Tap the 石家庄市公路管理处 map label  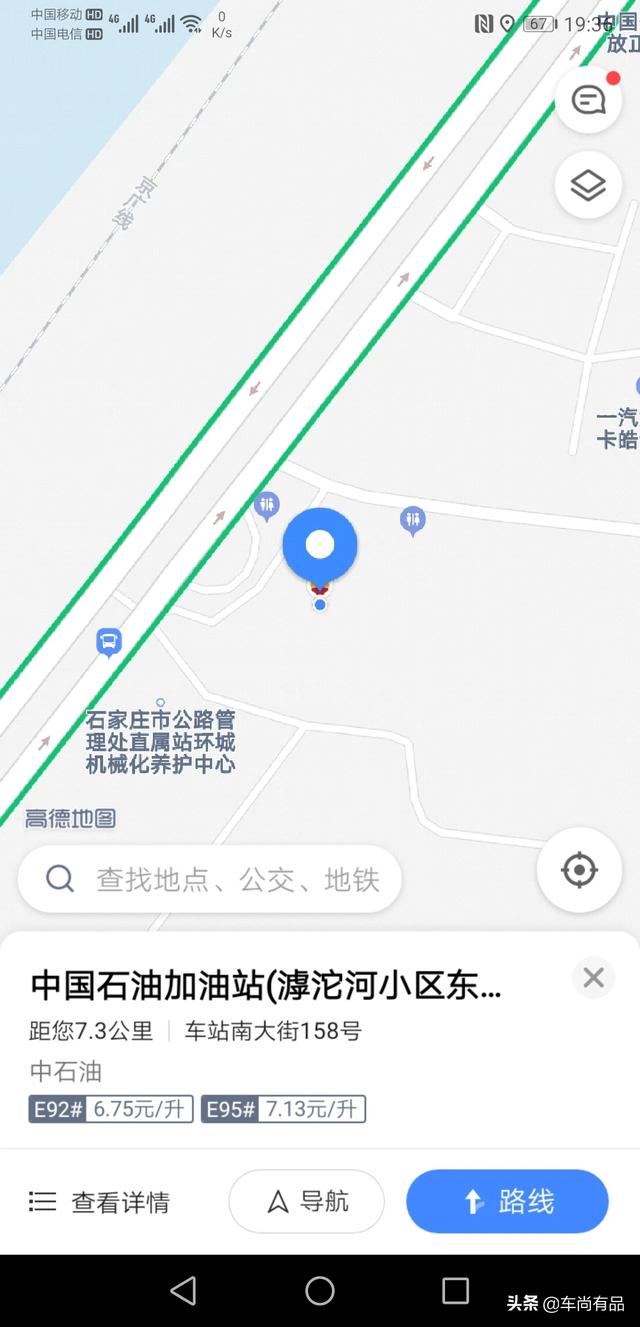pos(160,741)
